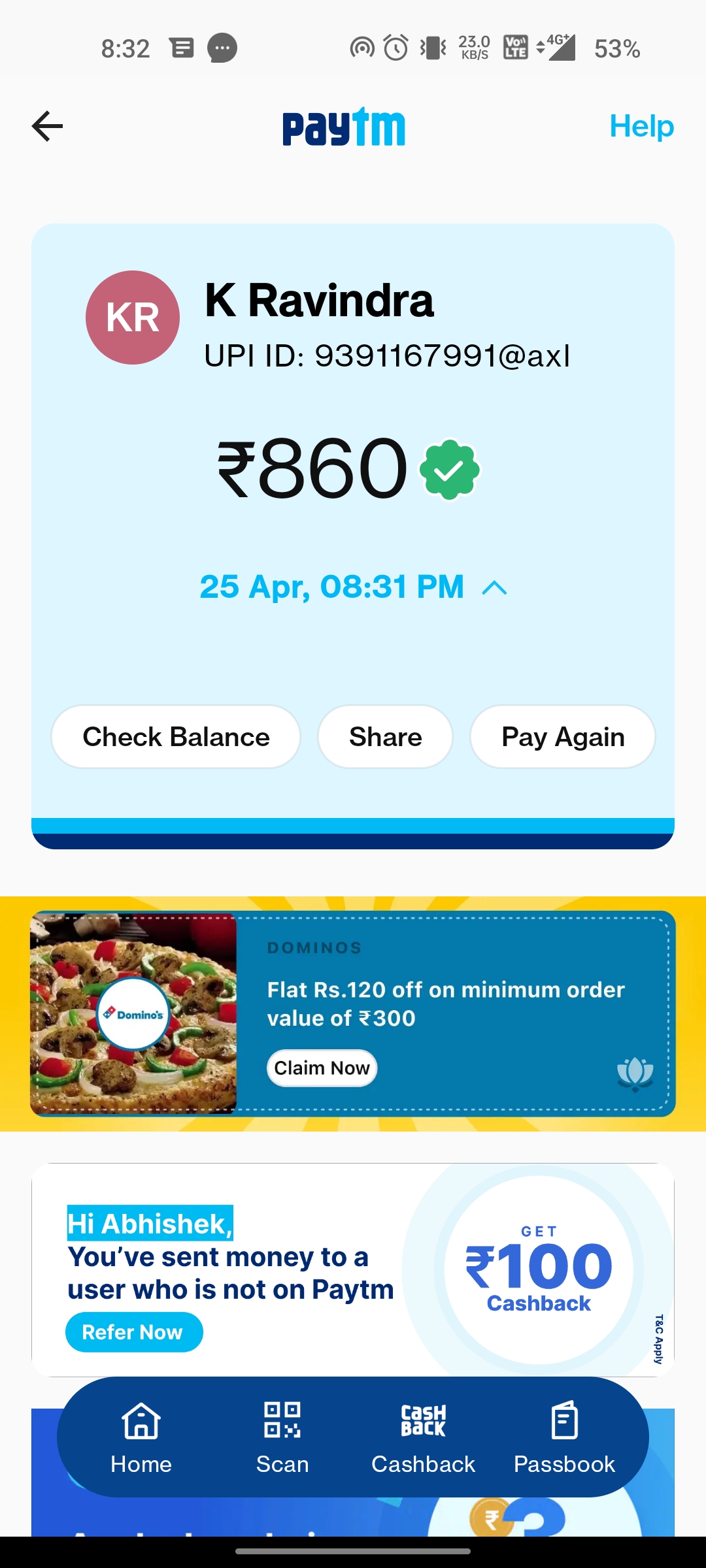Tap the Check Balance button

[176, 737]
